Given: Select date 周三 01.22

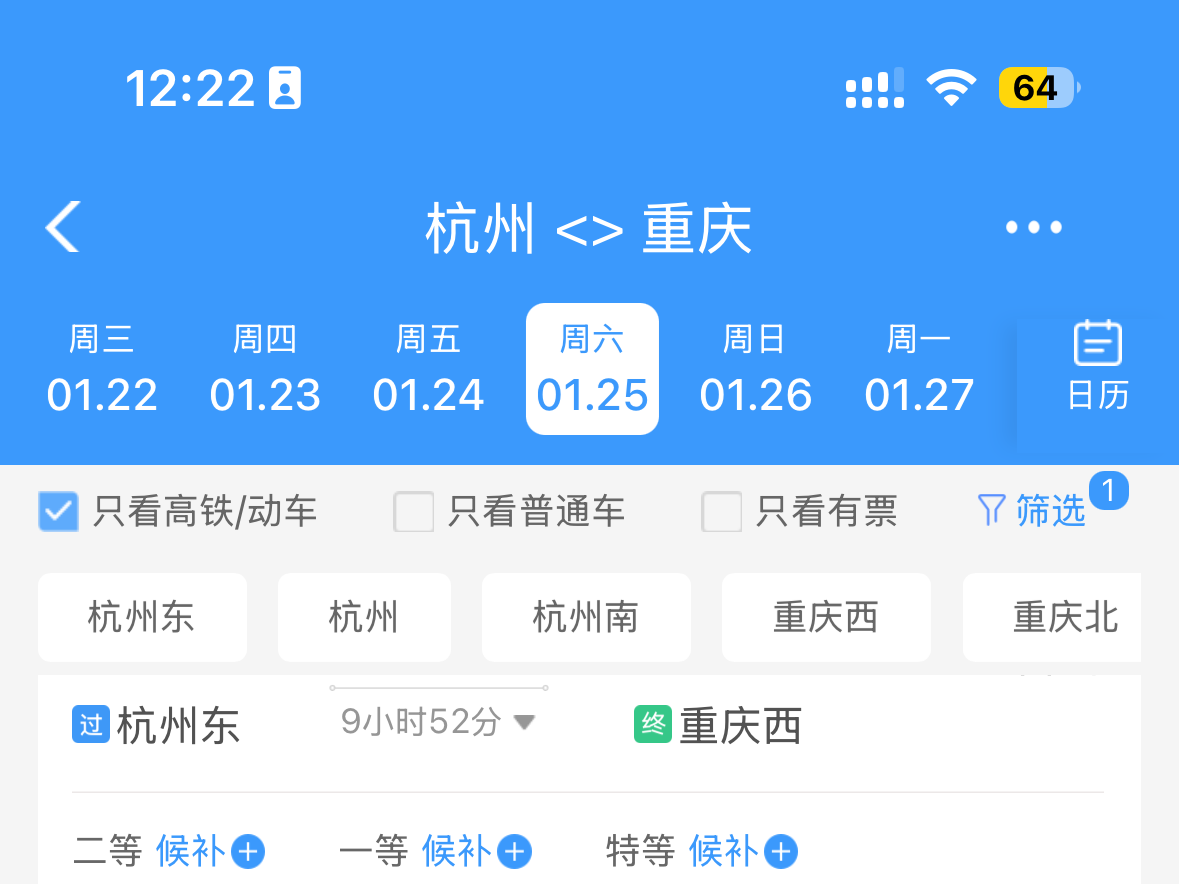Looking at the screenshot, I should tap(102, 369).
